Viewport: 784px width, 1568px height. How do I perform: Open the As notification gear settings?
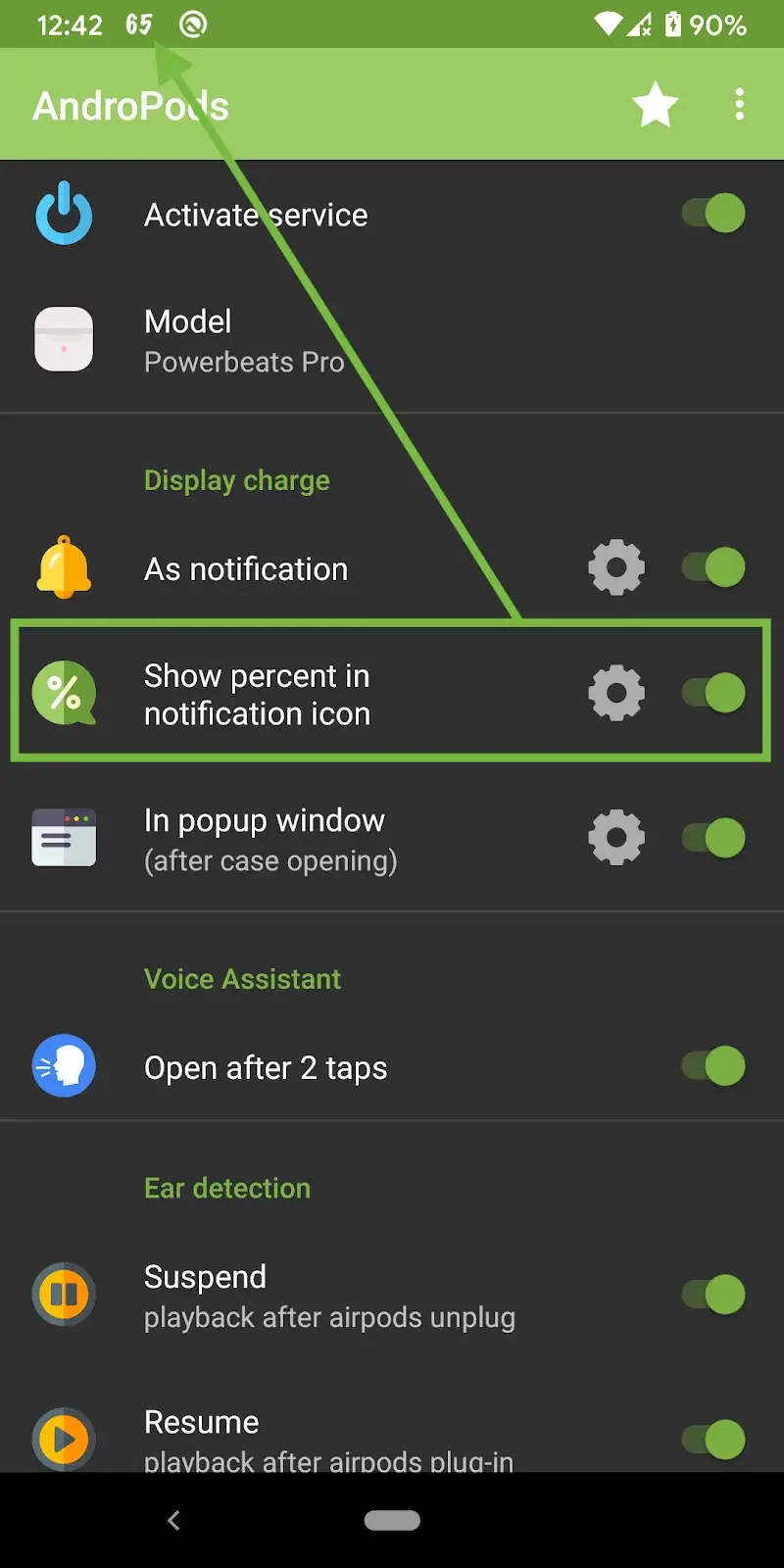616,568
